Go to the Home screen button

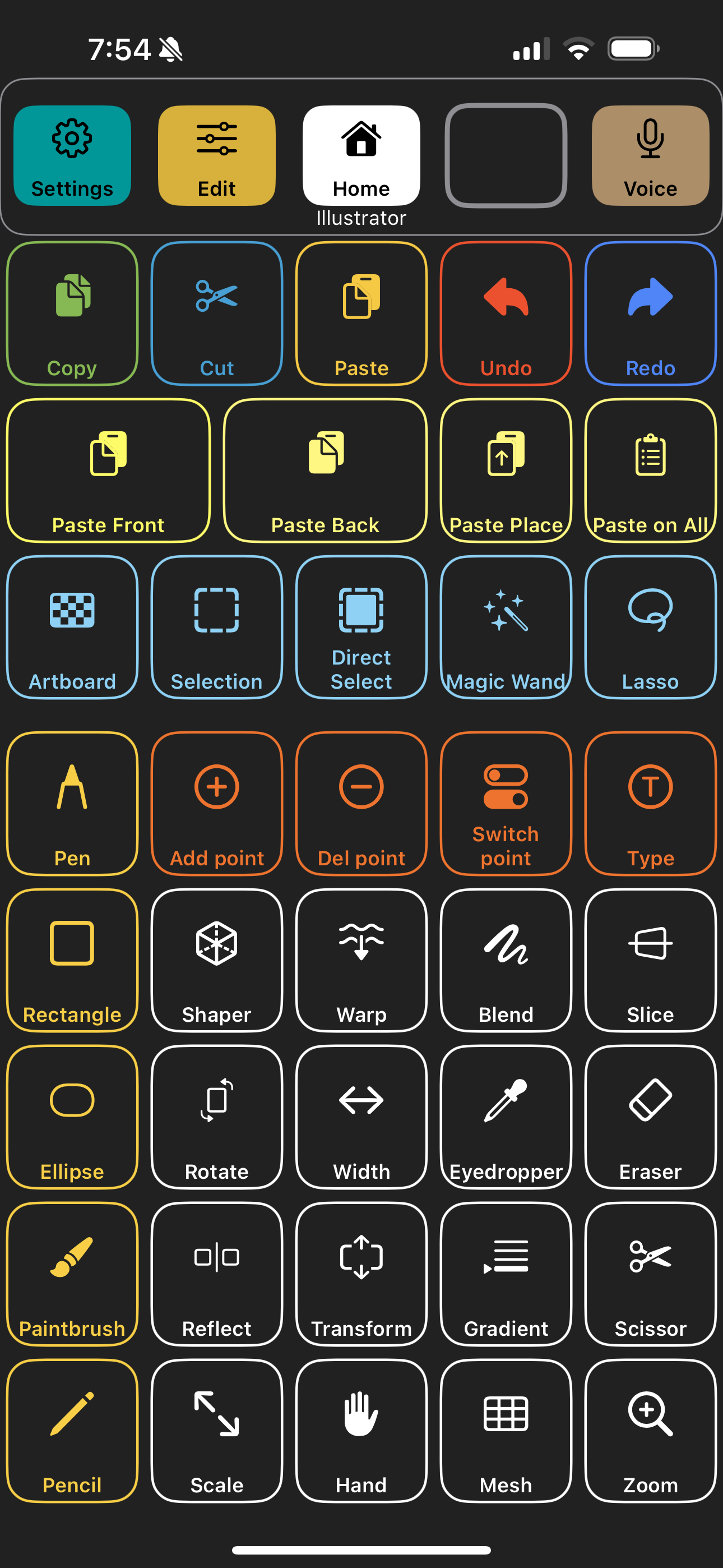[x=361, y=155]
